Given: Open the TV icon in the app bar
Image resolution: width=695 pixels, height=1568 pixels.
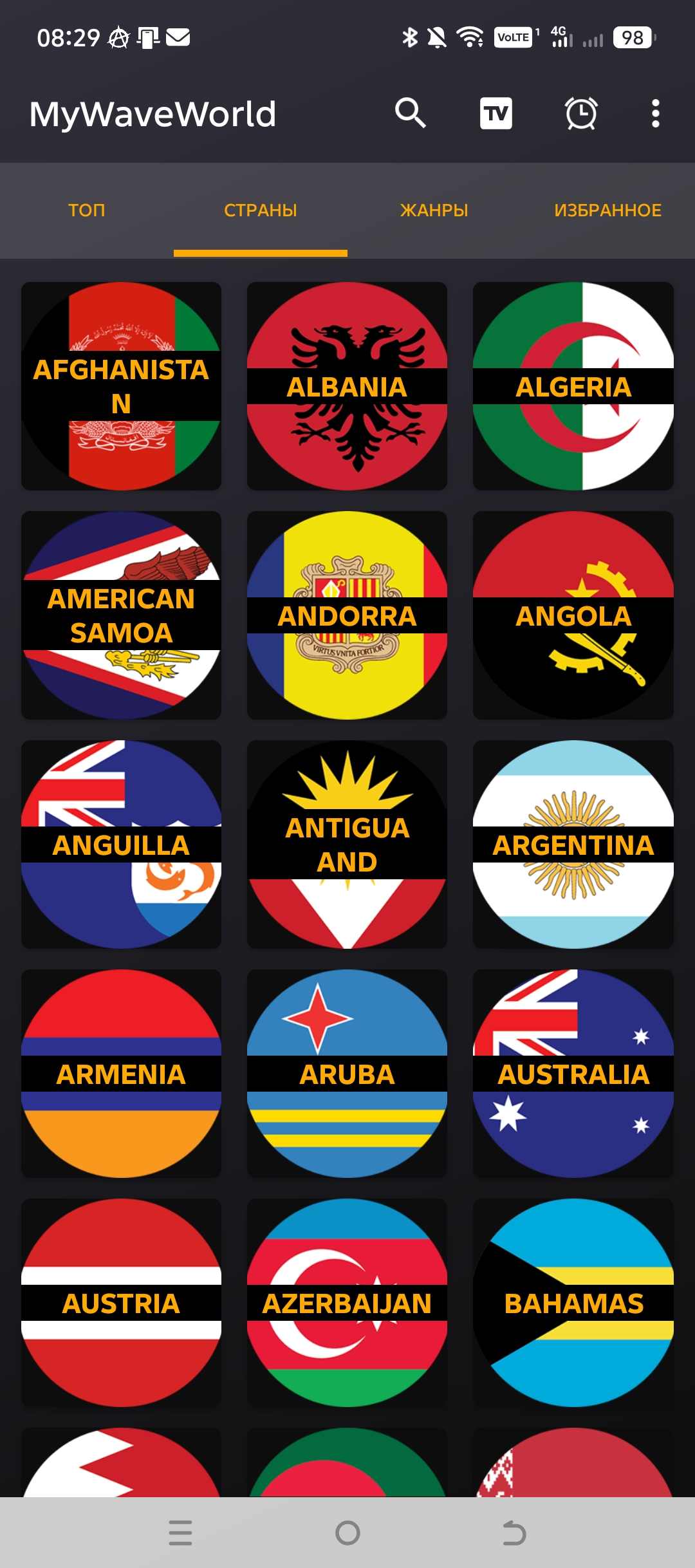Looking at the screenshot, I should pyautogui.click(x=496, y=113).
